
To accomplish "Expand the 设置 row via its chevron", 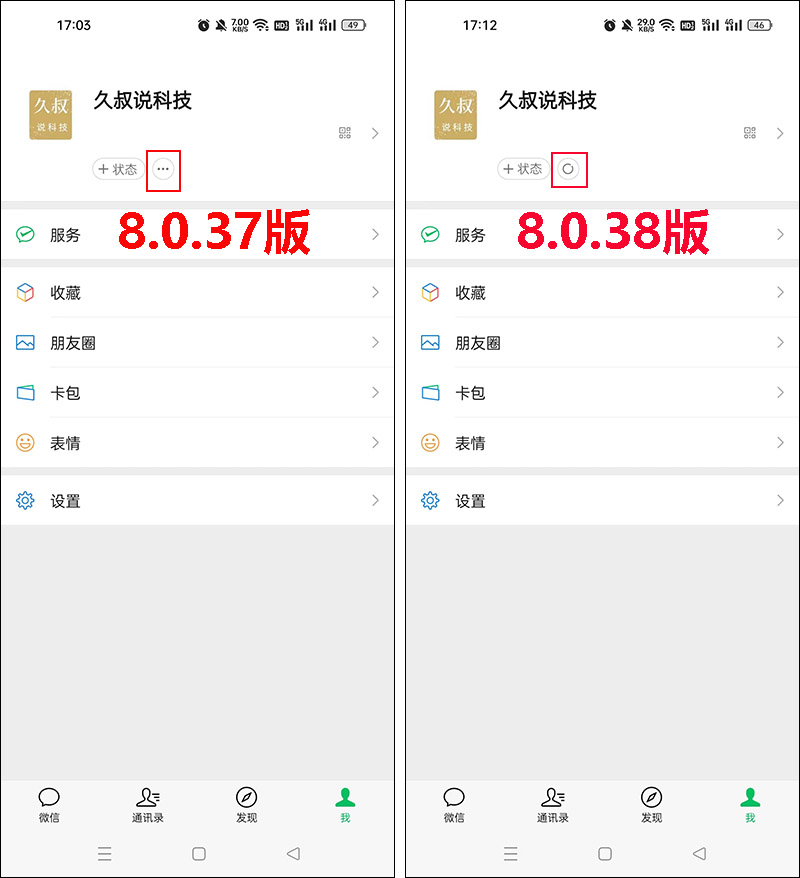I will (x=376, y=501).
